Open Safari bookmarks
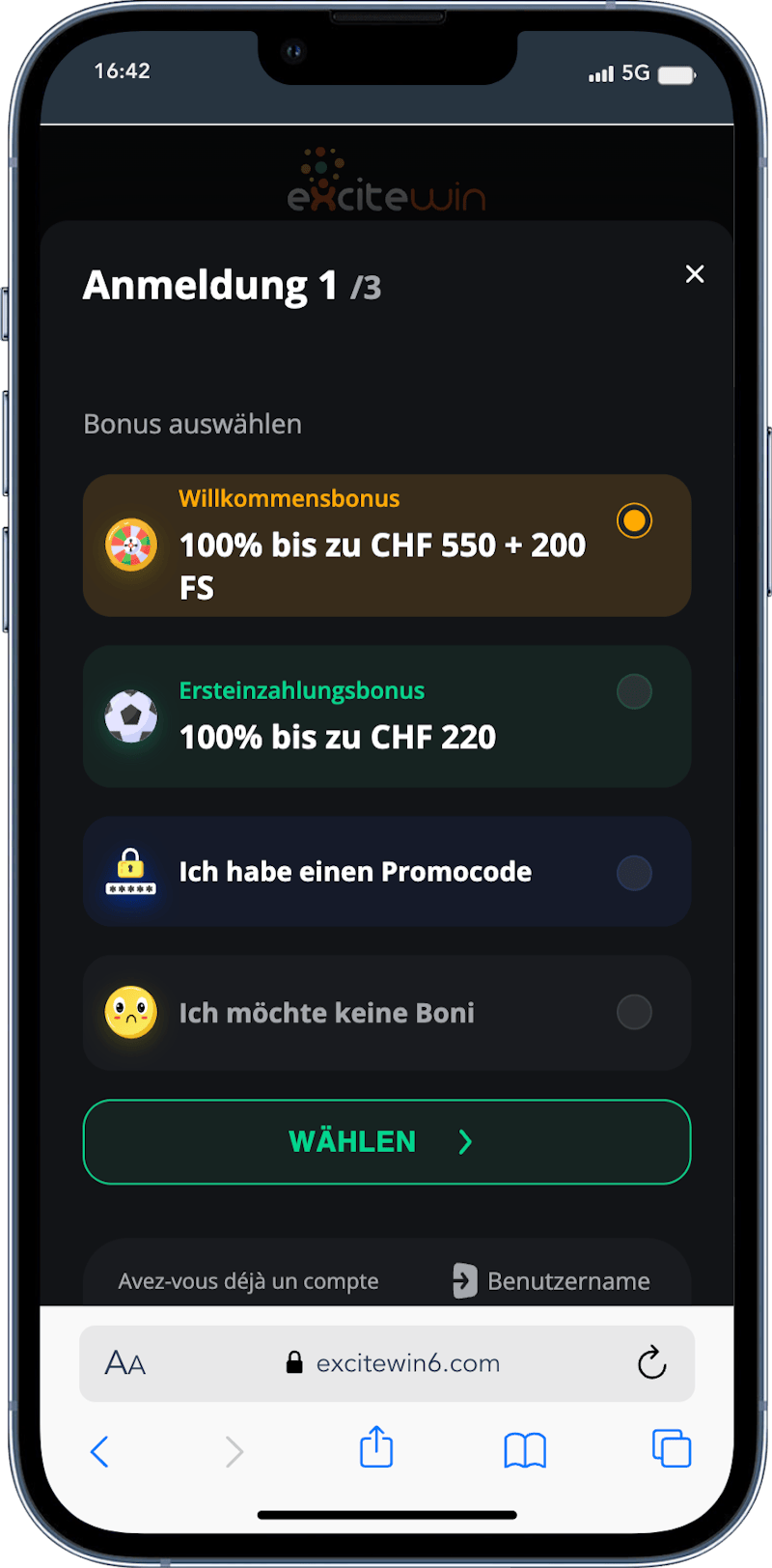The image size is (772, 1568). click(x=525, y=1450)
